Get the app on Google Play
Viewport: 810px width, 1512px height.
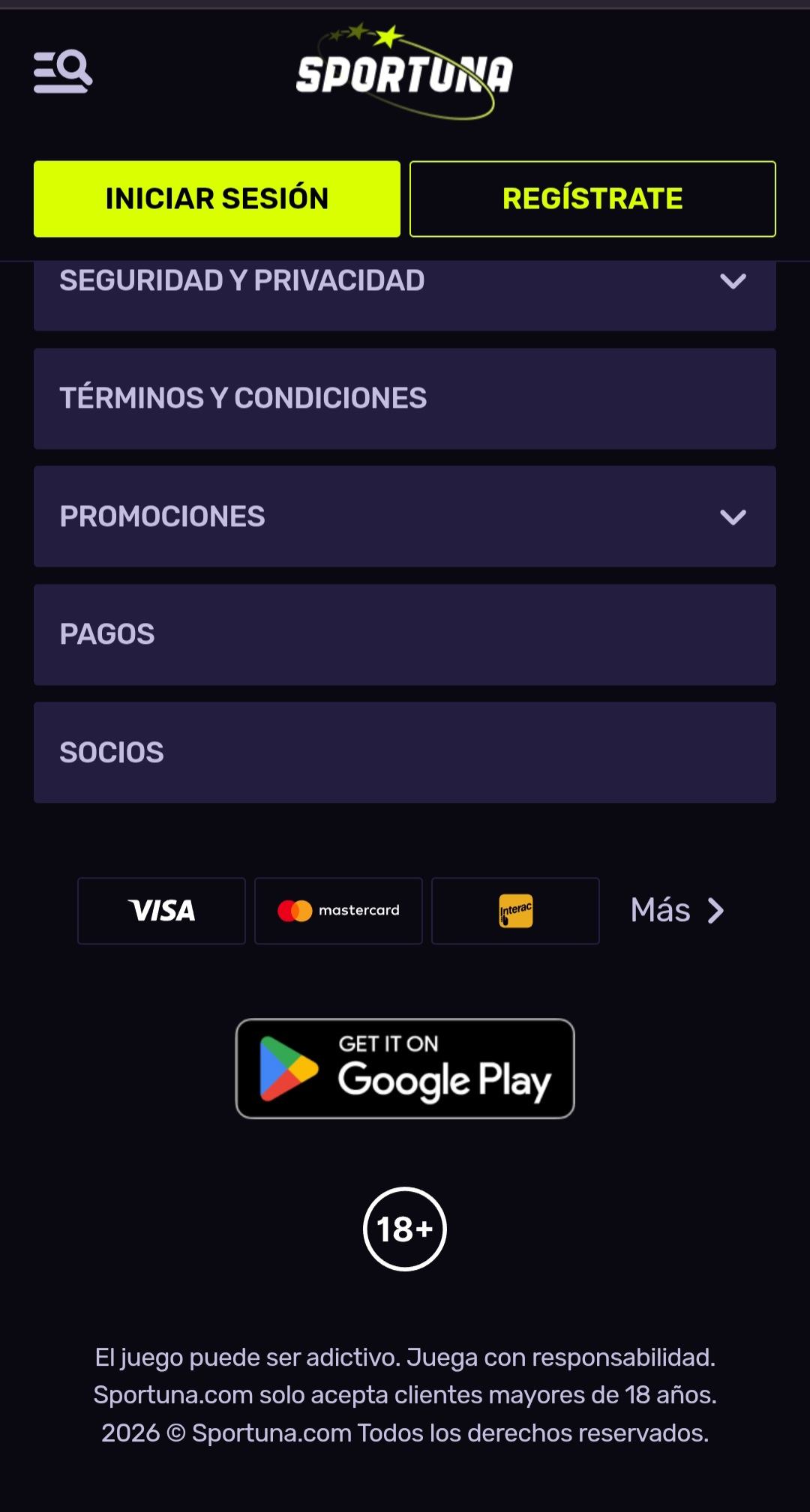coord(405,1068)
